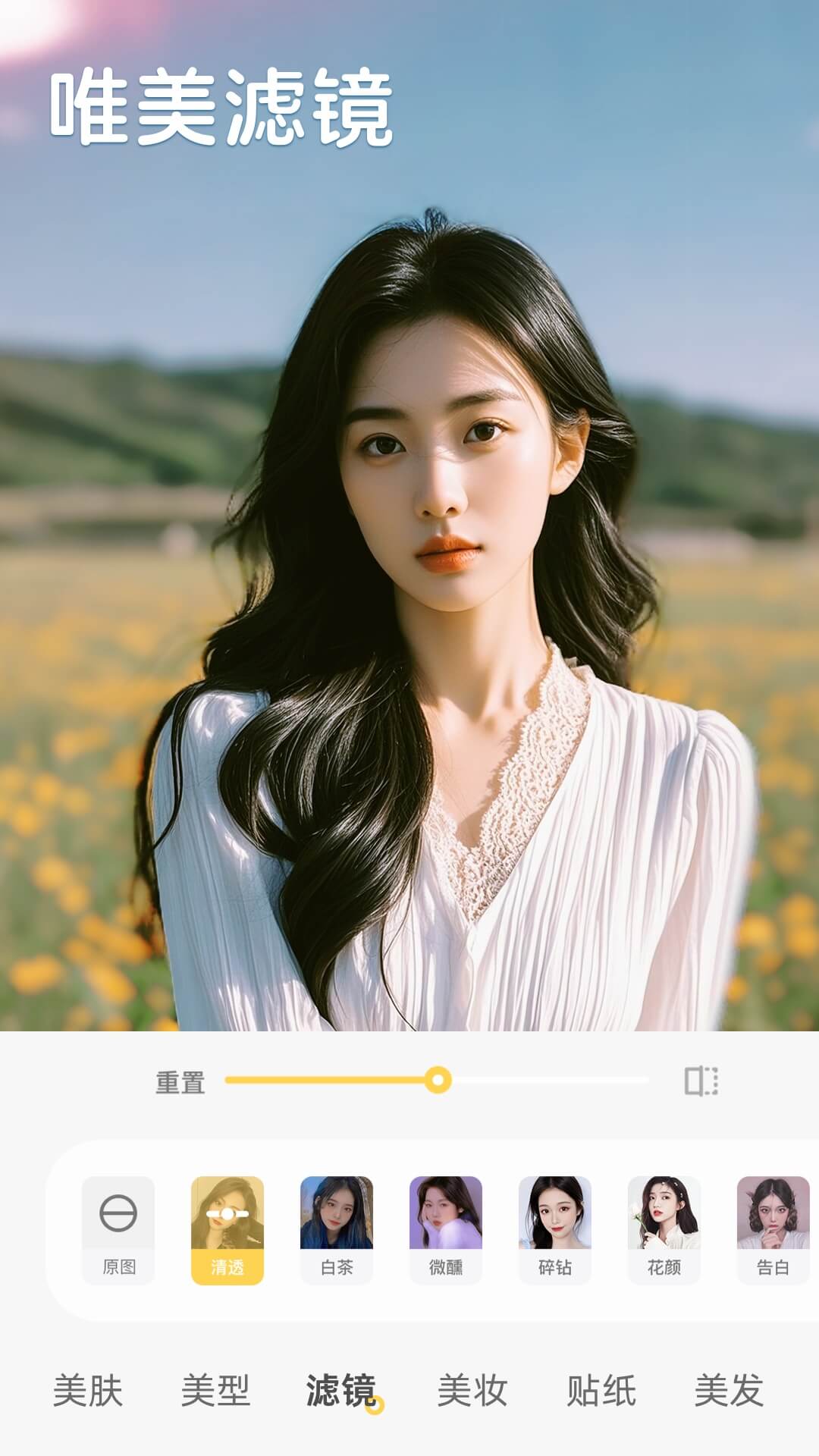Pick the 微醺 filter

446,1230
